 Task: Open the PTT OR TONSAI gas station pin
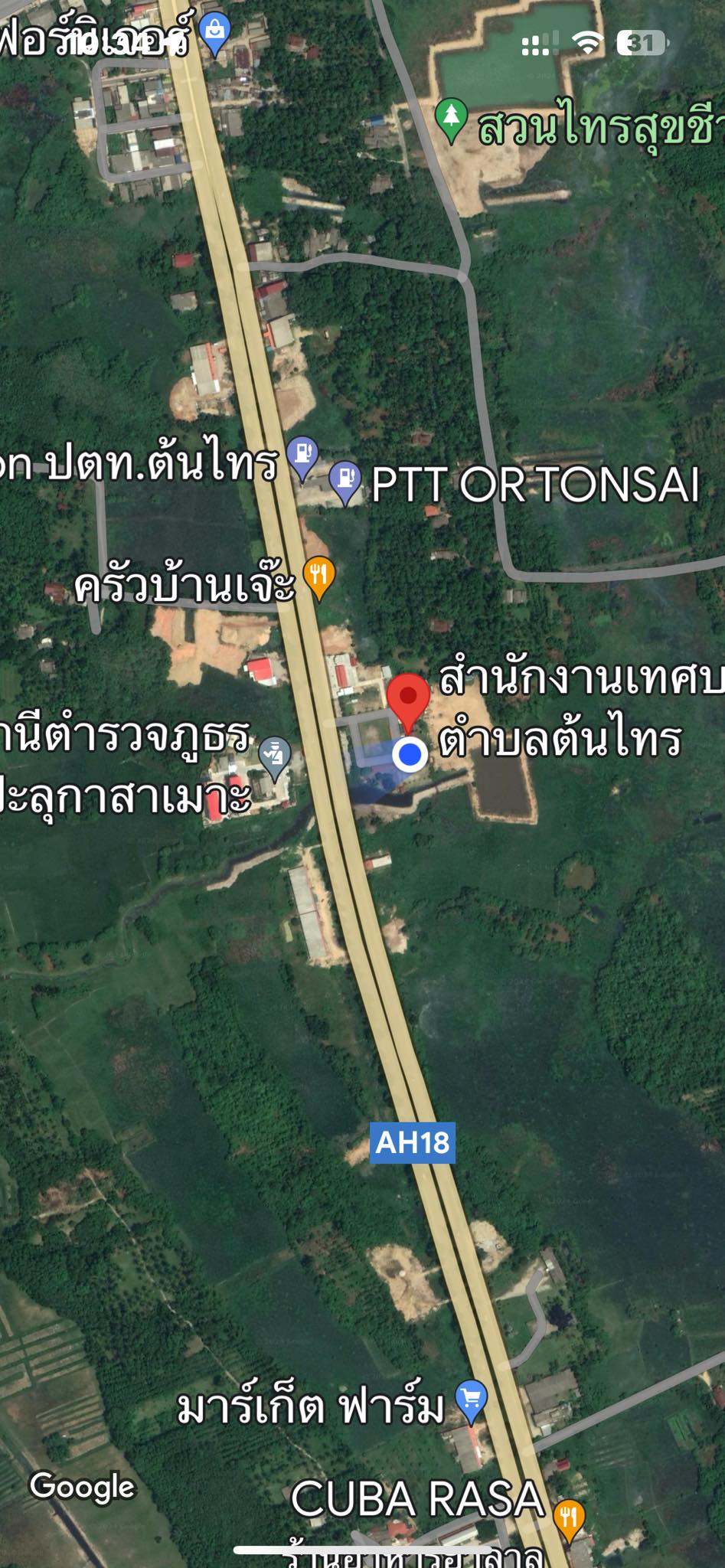[345, 482]
